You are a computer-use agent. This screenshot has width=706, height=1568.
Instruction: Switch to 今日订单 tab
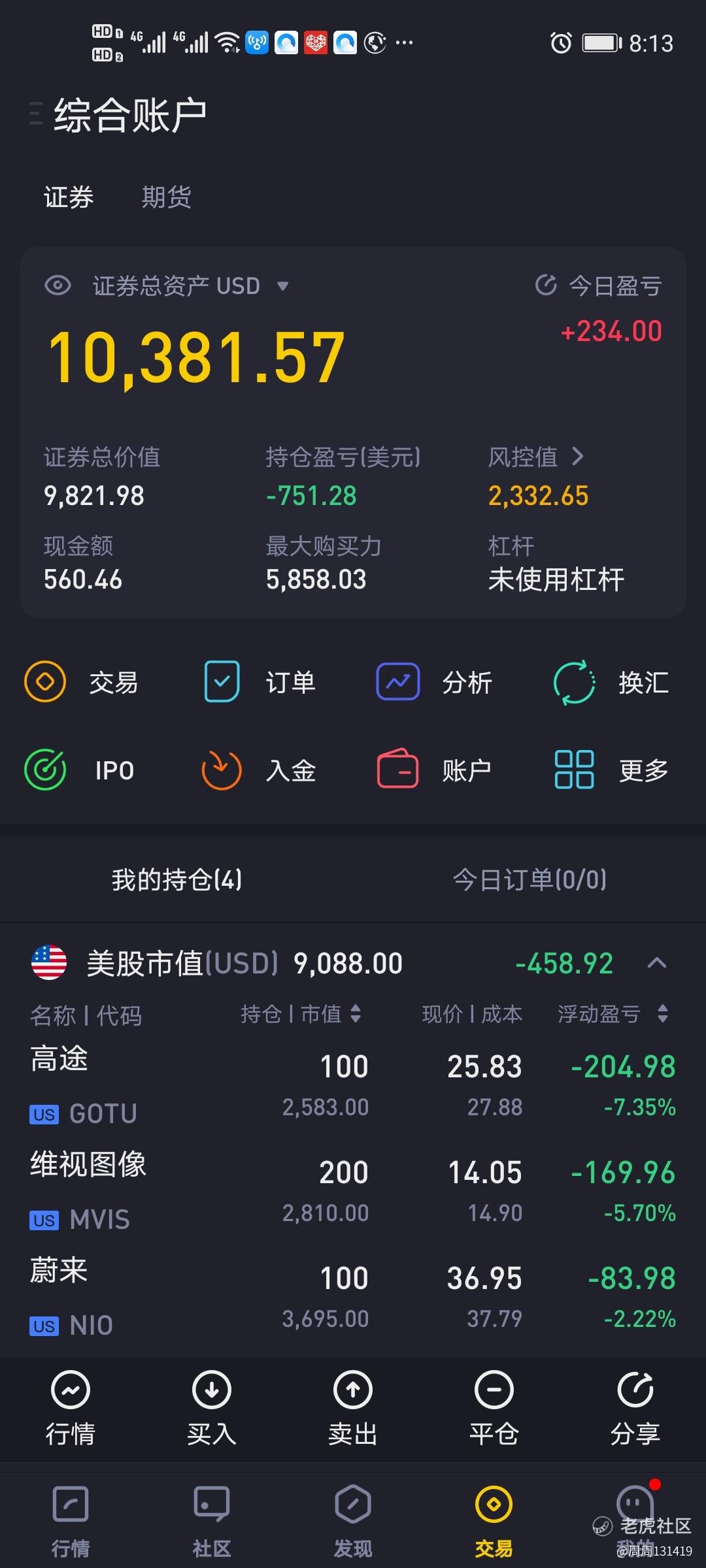pyautogui.click(x=529, y=879)
